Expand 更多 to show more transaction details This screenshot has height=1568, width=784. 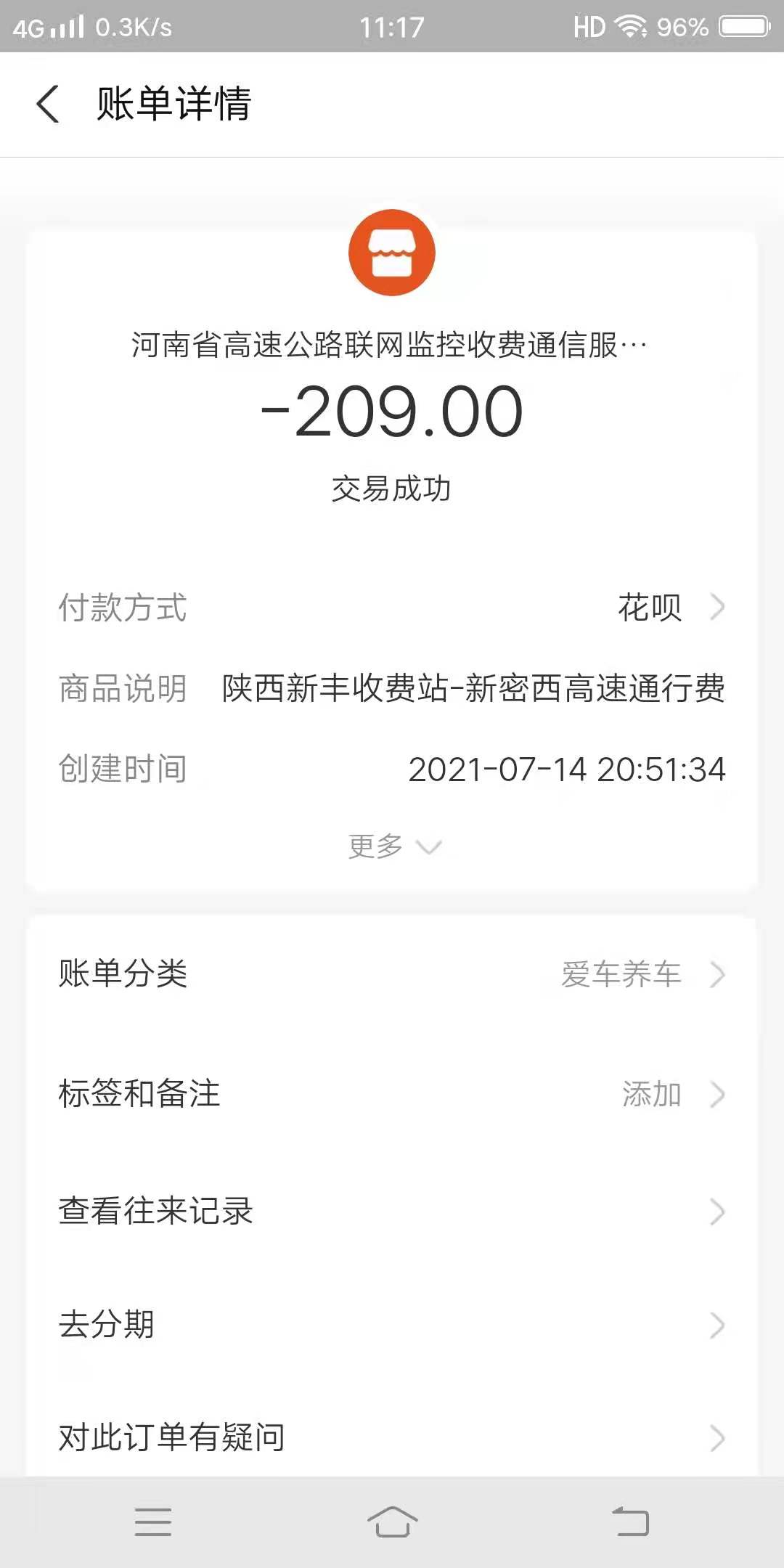tap(392, 844)
